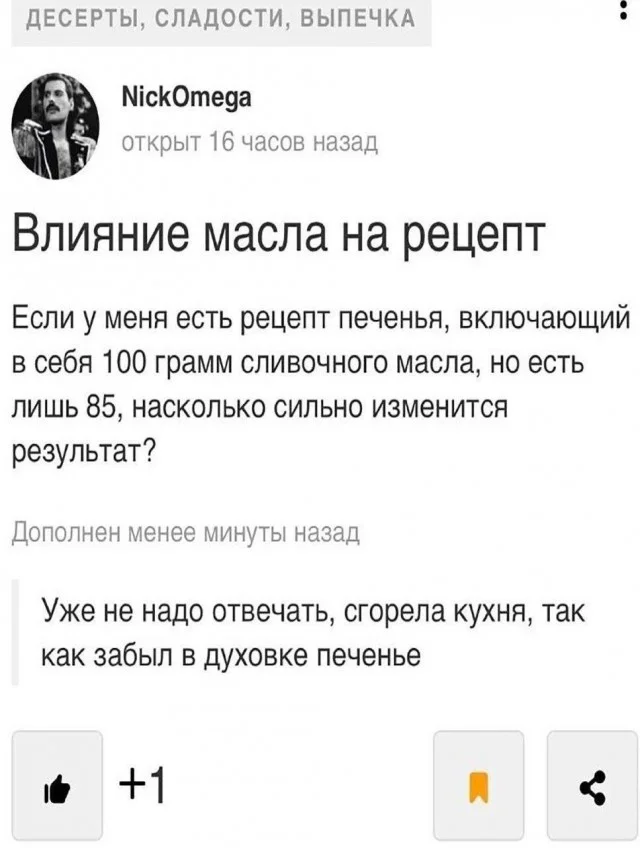The height and width of the screenshot is (848, 640).
Task: Open NickOmega's profile avatar
Action: coord(55,127)
